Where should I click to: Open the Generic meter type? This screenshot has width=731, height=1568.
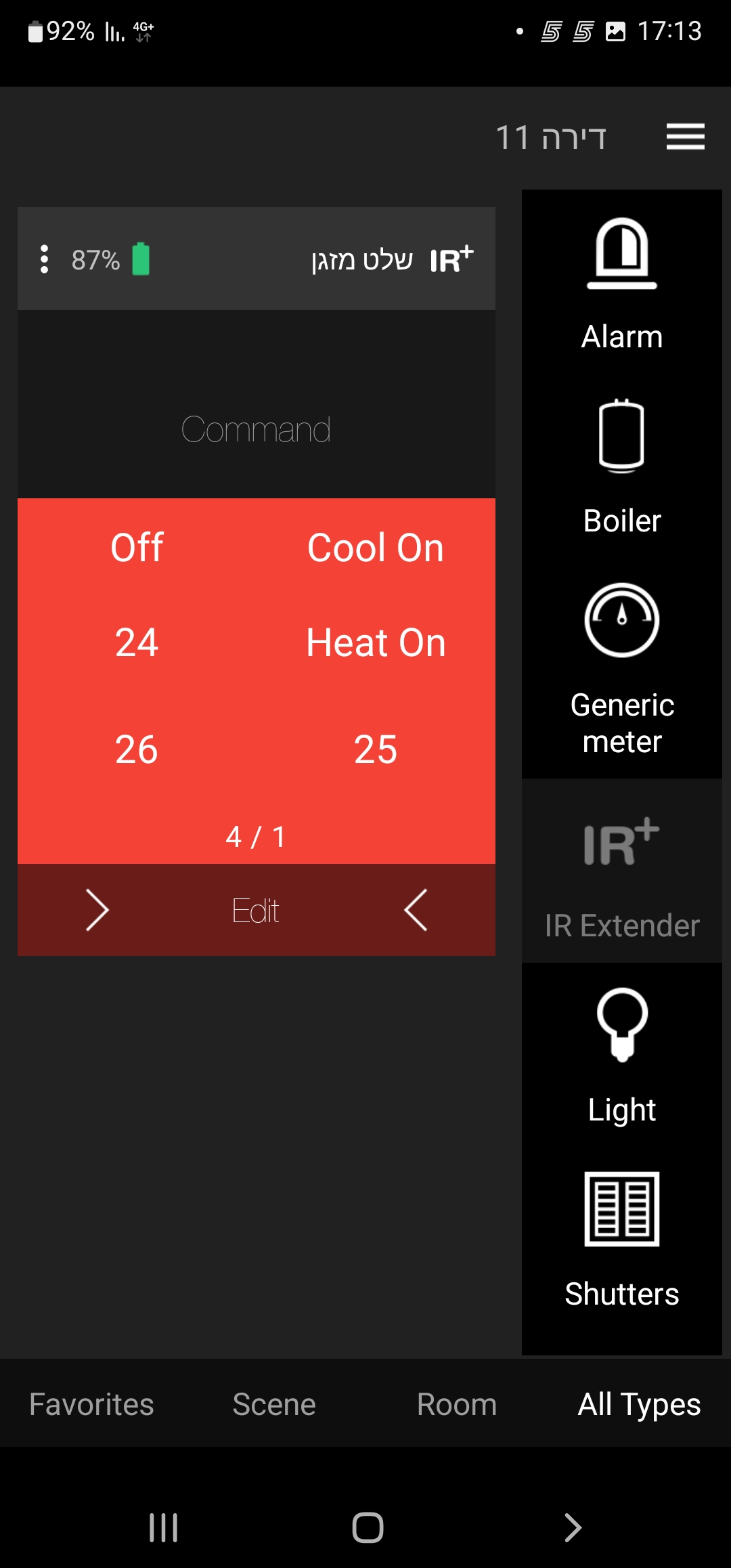coord(621,667)
